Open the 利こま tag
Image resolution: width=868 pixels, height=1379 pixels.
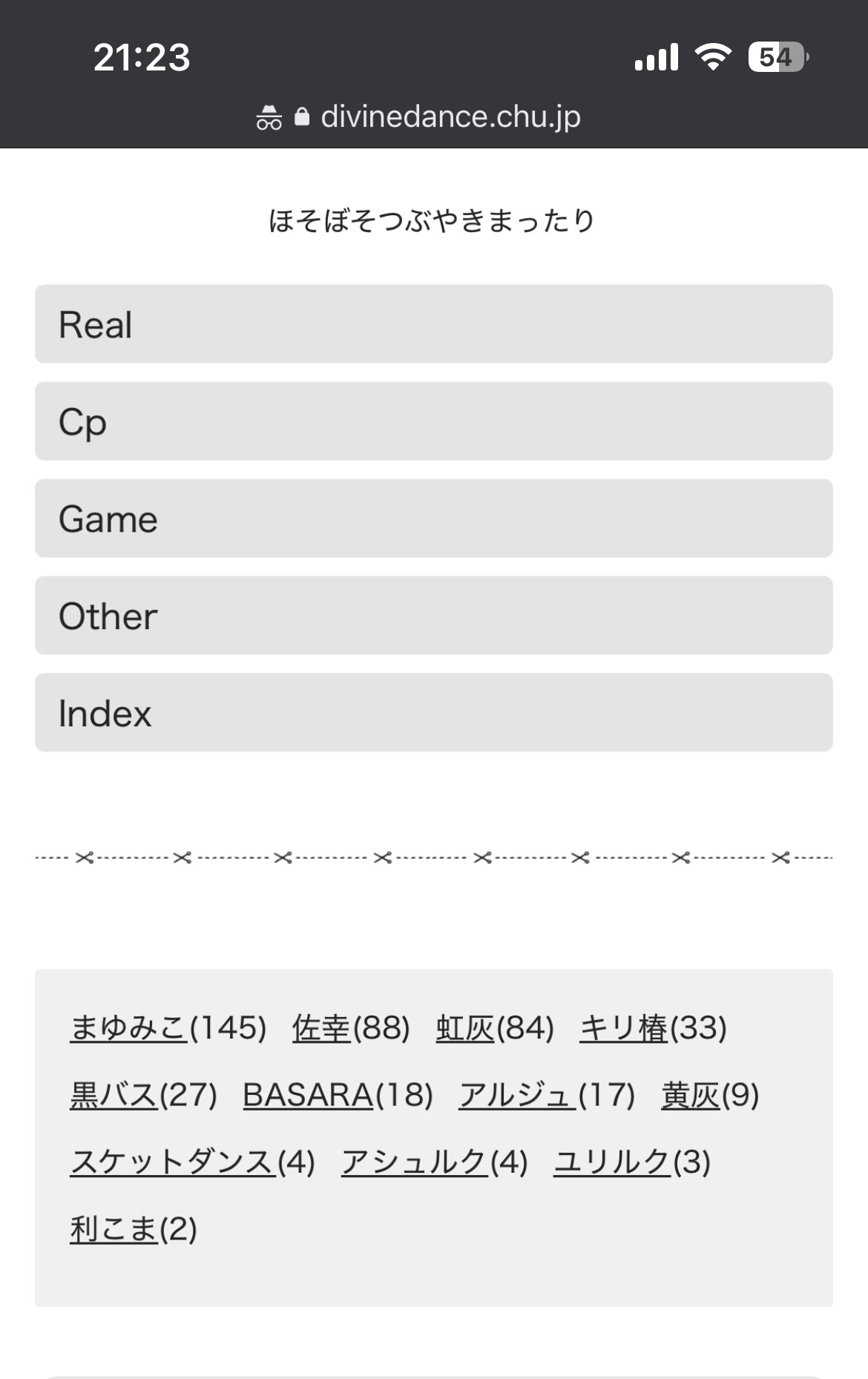point(114,1229)
